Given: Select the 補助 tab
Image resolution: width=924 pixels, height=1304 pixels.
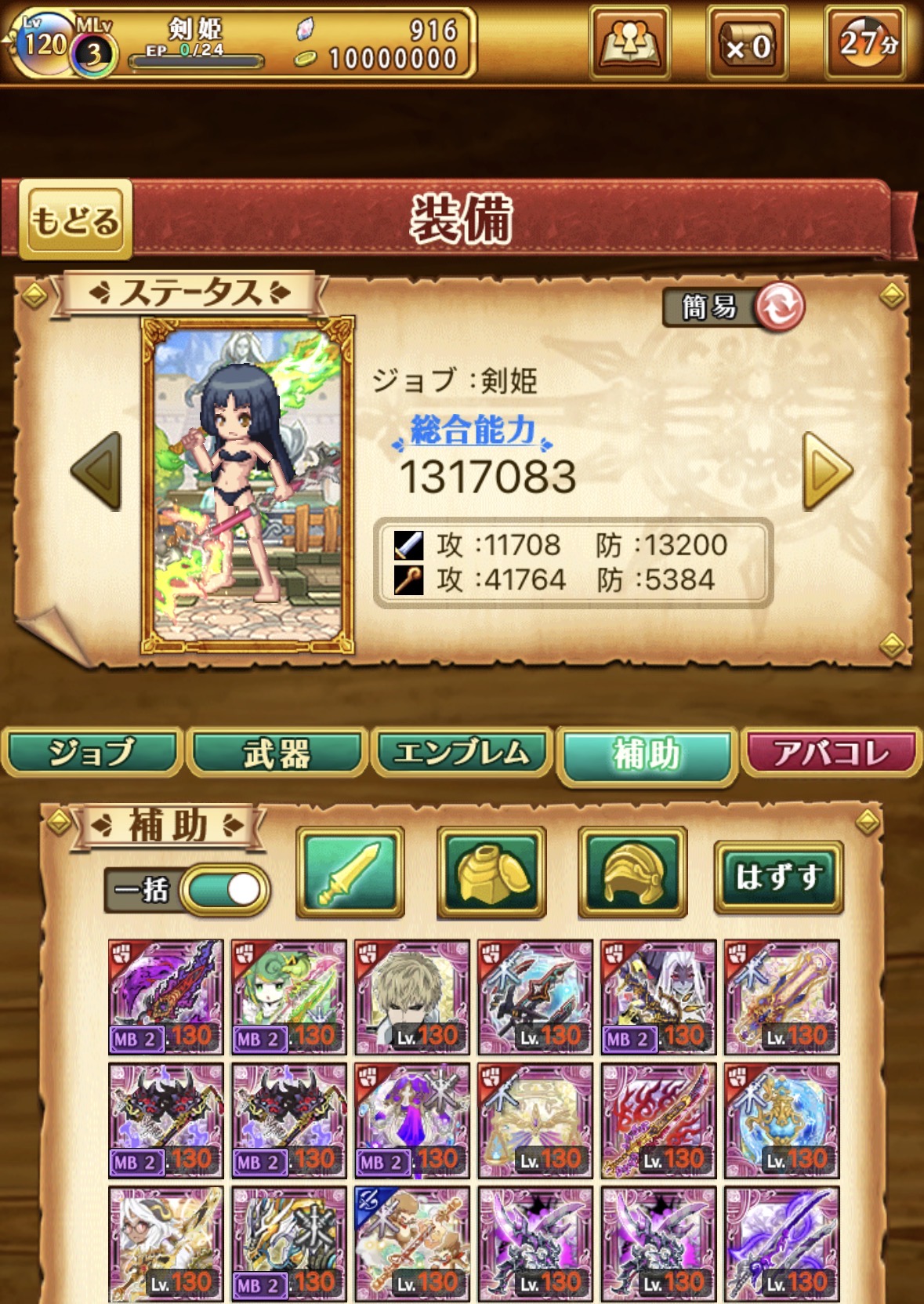Looking at the screenshot, I should (647, 754).
